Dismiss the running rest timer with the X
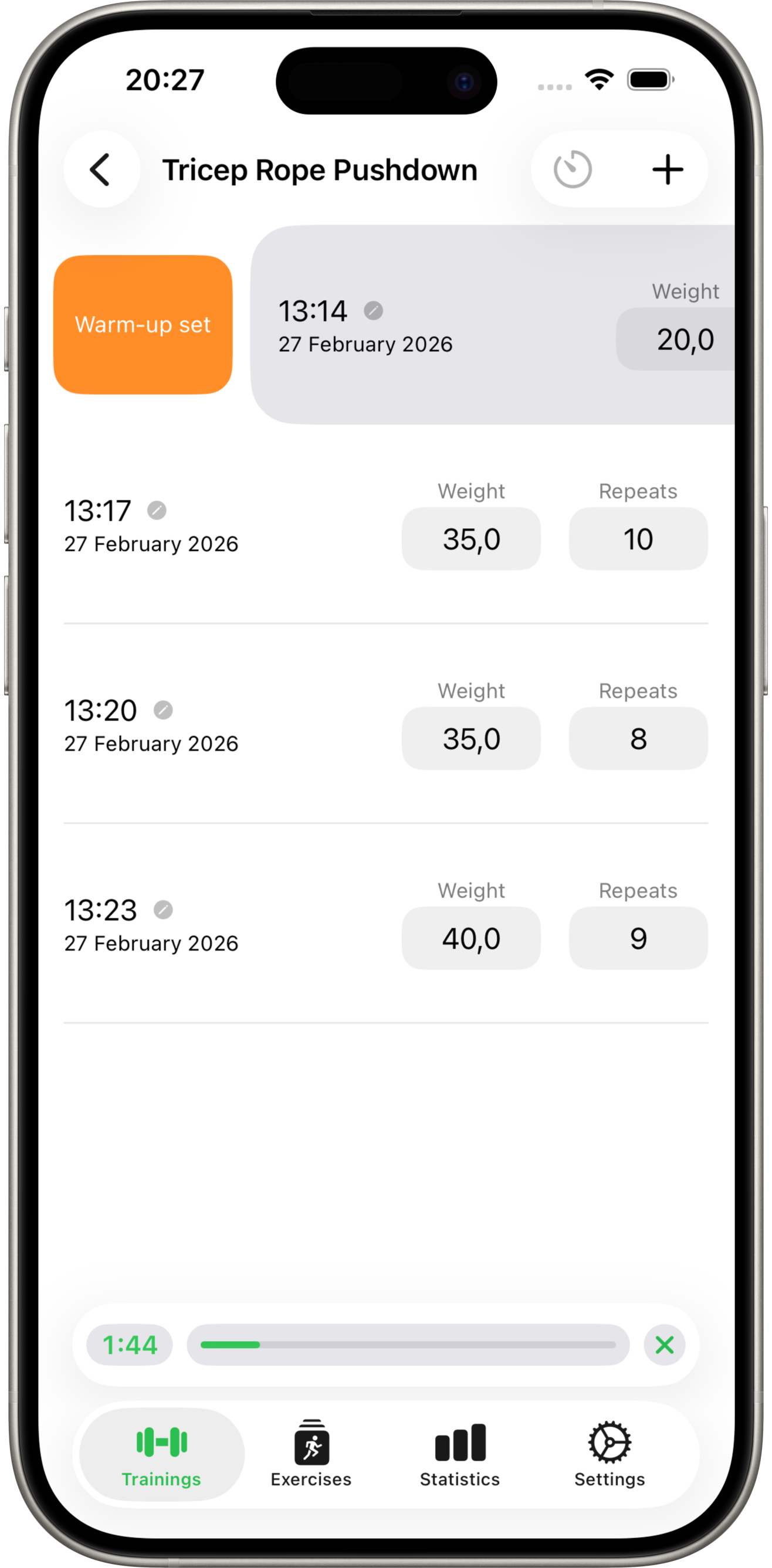772x1568 pixels. [x=664, y=1346]
